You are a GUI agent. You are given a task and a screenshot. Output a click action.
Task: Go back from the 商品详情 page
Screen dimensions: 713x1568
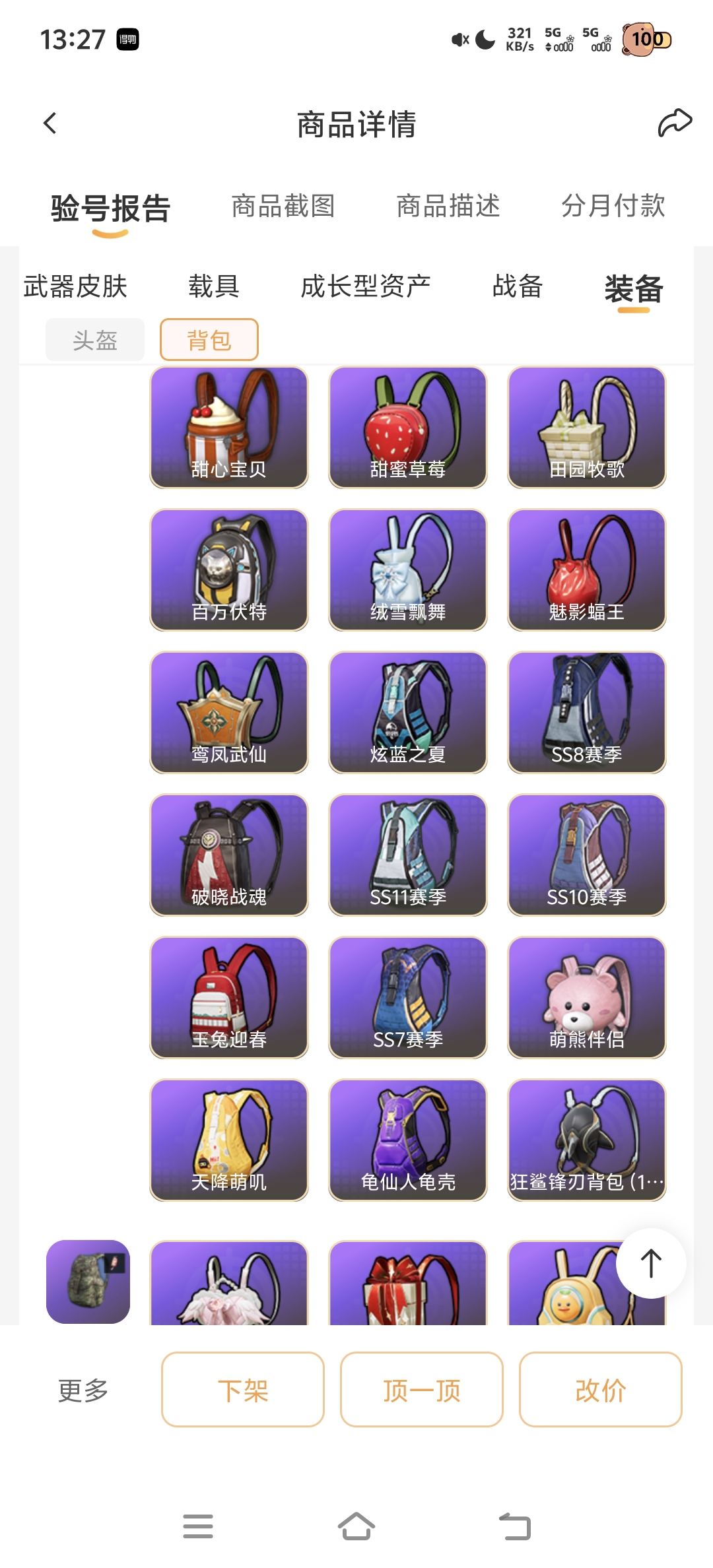point(50,123)
